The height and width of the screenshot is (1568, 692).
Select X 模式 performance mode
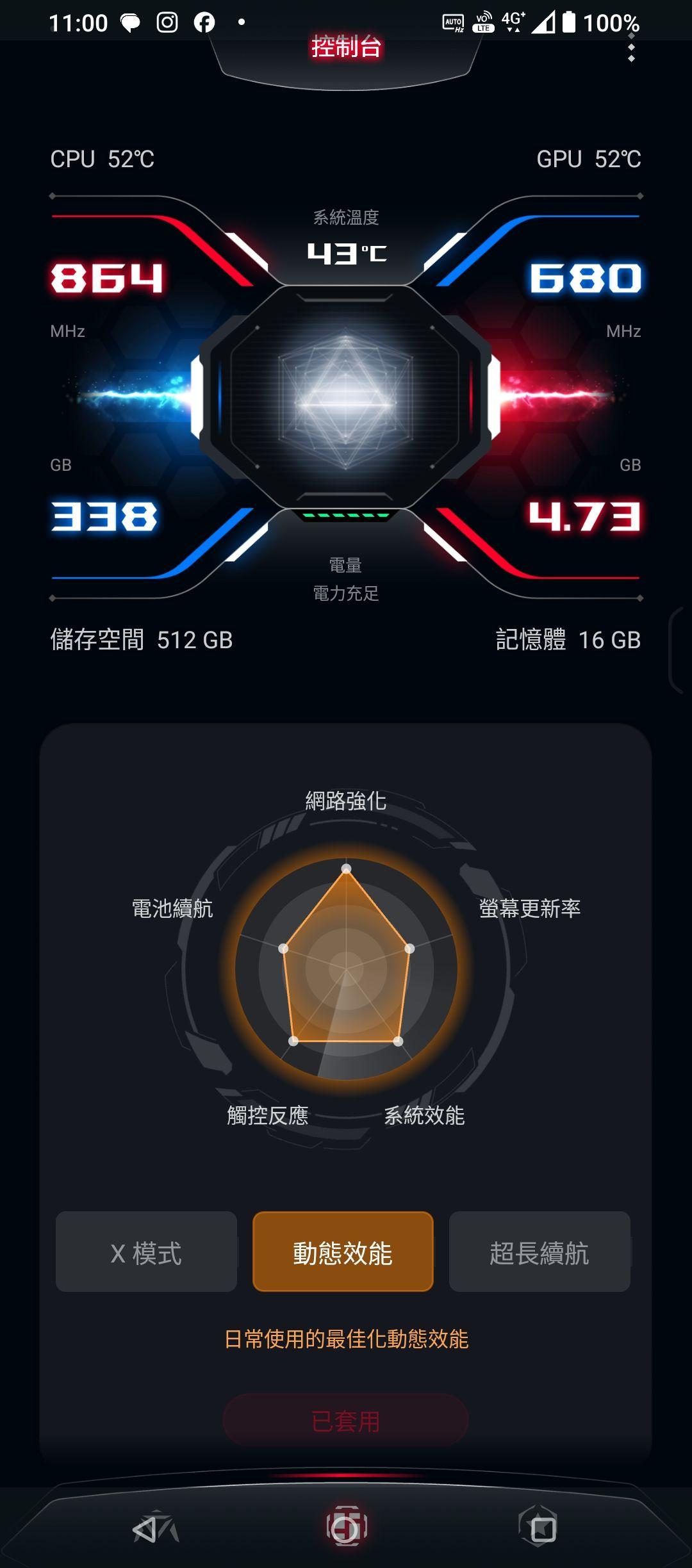(146, 1252)
